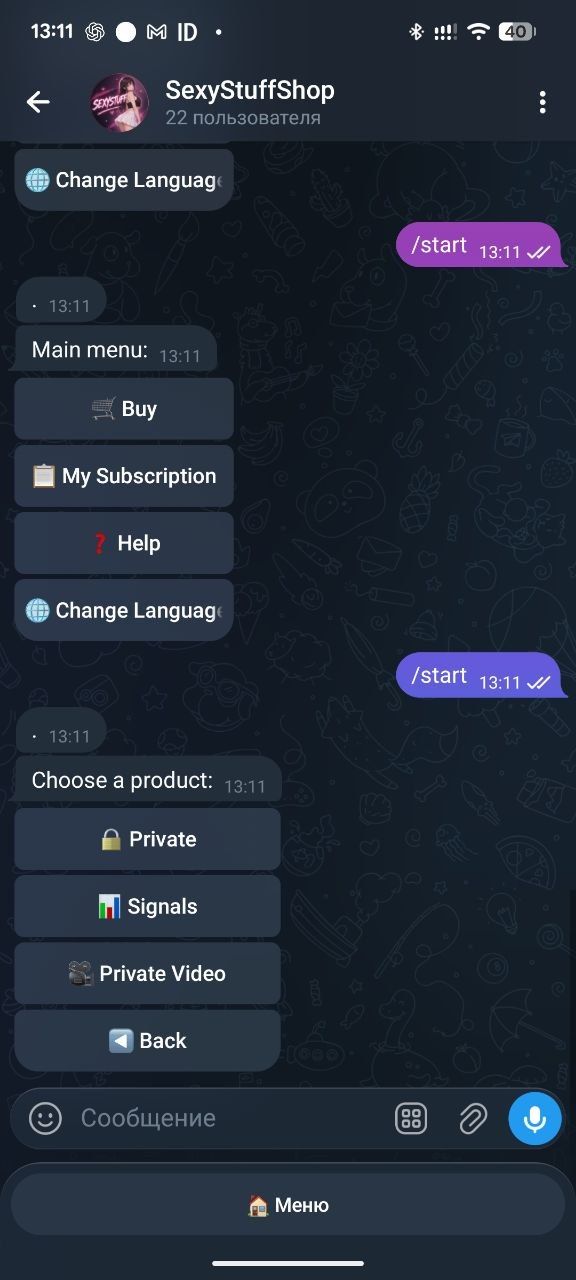
Task: Select the Private Video product
Action: [147, 973]
